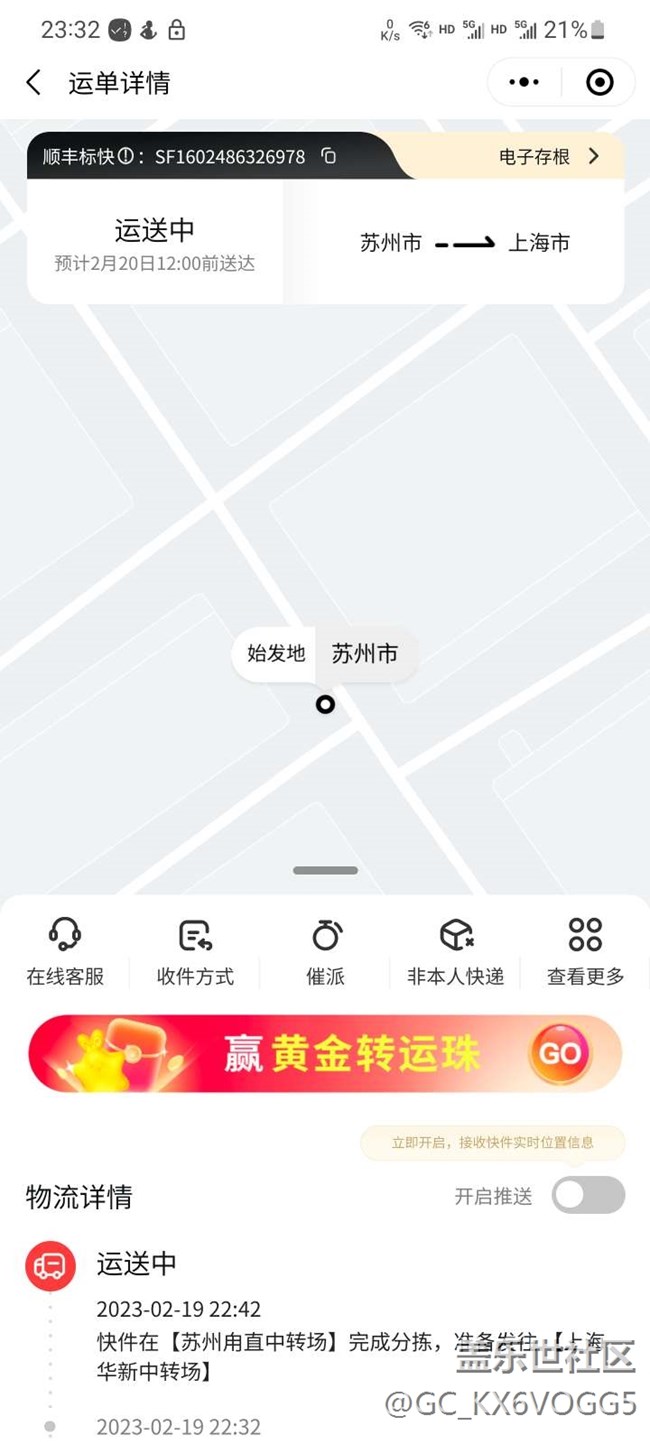650x1444 pixels.
Task: Copy the SF tracking number
Action: click(328, 156)
